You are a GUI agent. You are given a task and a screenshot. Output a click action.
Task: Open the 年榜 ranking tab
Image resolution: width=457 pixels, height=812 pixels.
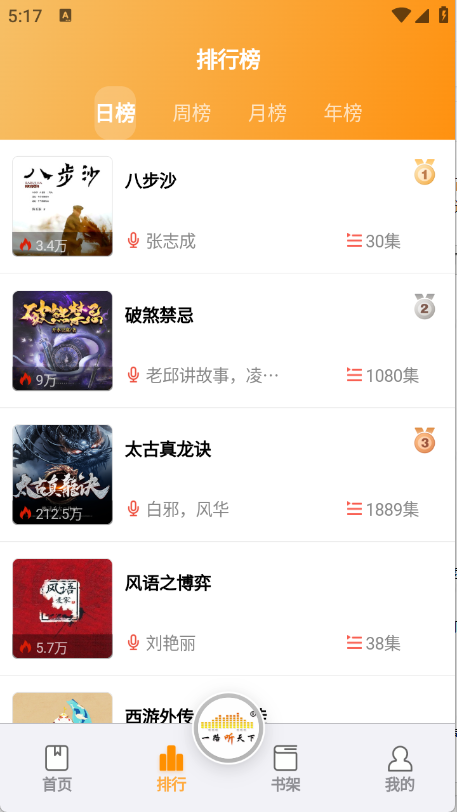(x=342, y=113)
